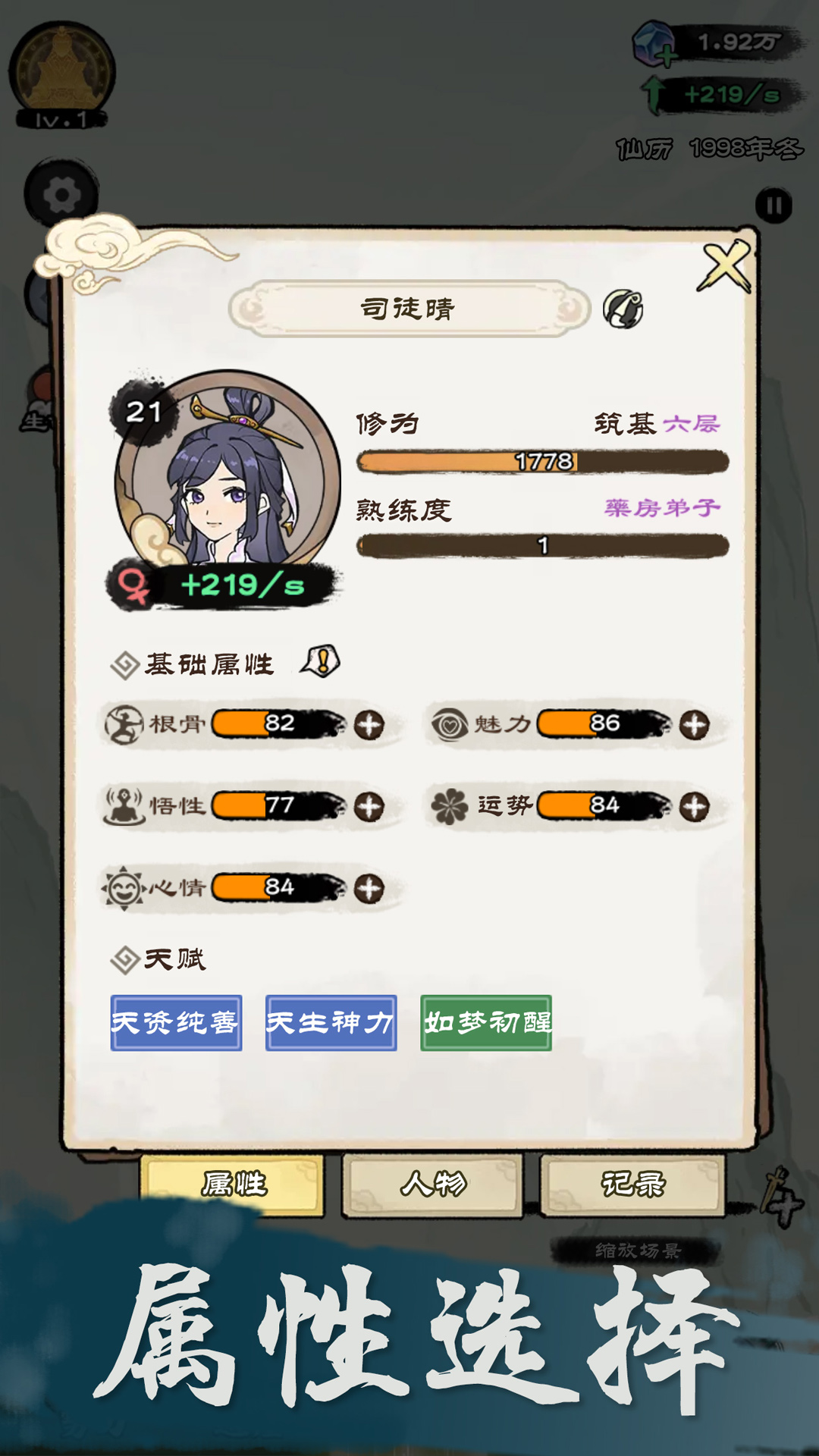Screen dimensions: 819x1456
Task: Open the settings gear
Action: [62, 196]
